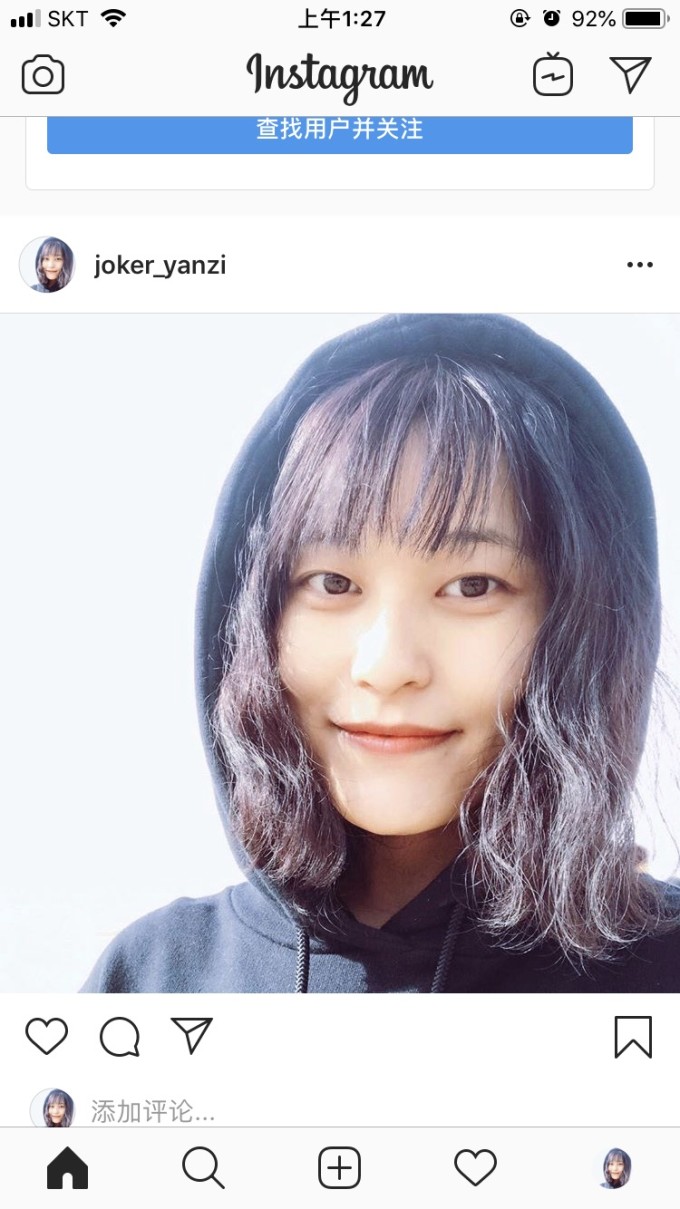680x1209 pixels.
Task: Bookmark joker_yanzi's post
Action: coord(633,1037)
